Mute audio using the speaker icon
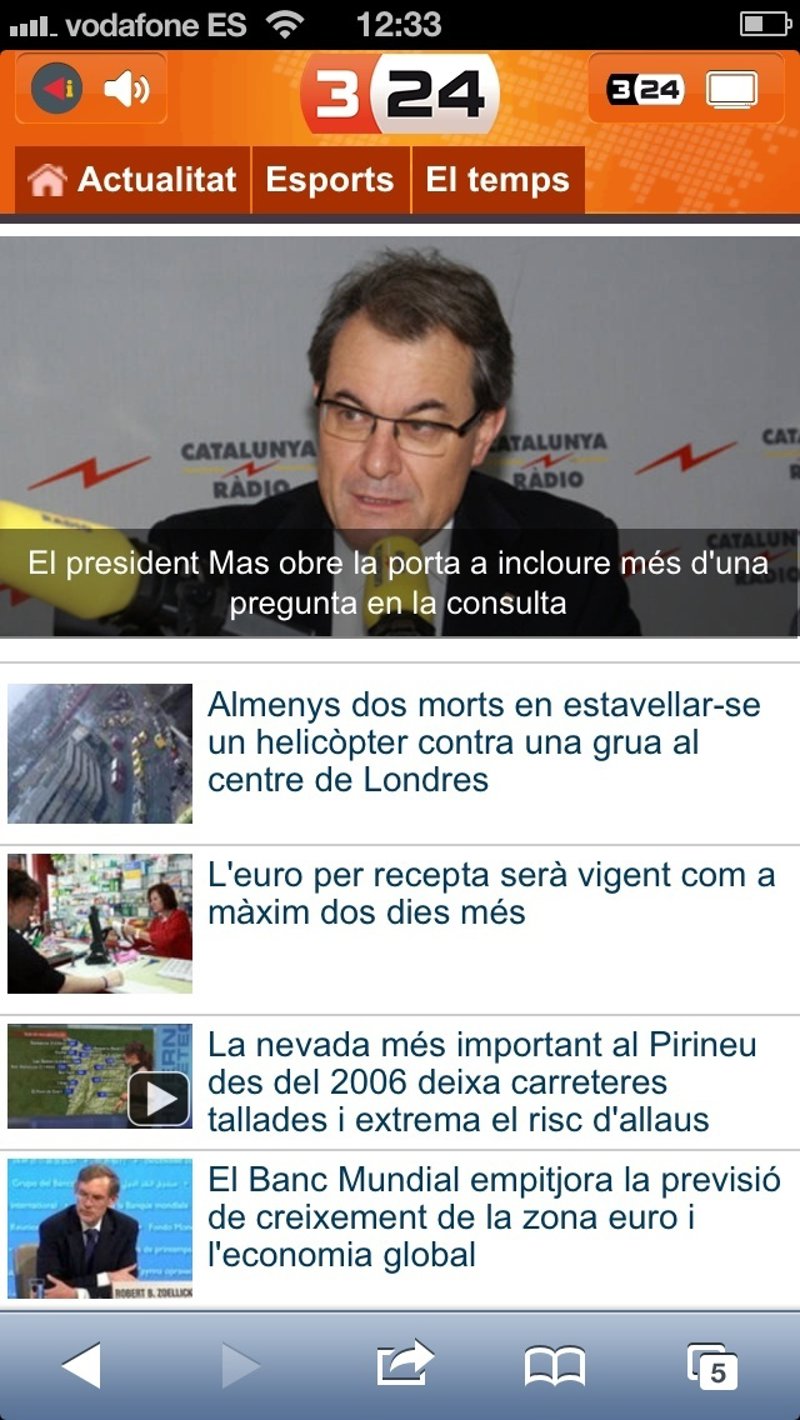The image size is (800, 1420). point(126,87)
